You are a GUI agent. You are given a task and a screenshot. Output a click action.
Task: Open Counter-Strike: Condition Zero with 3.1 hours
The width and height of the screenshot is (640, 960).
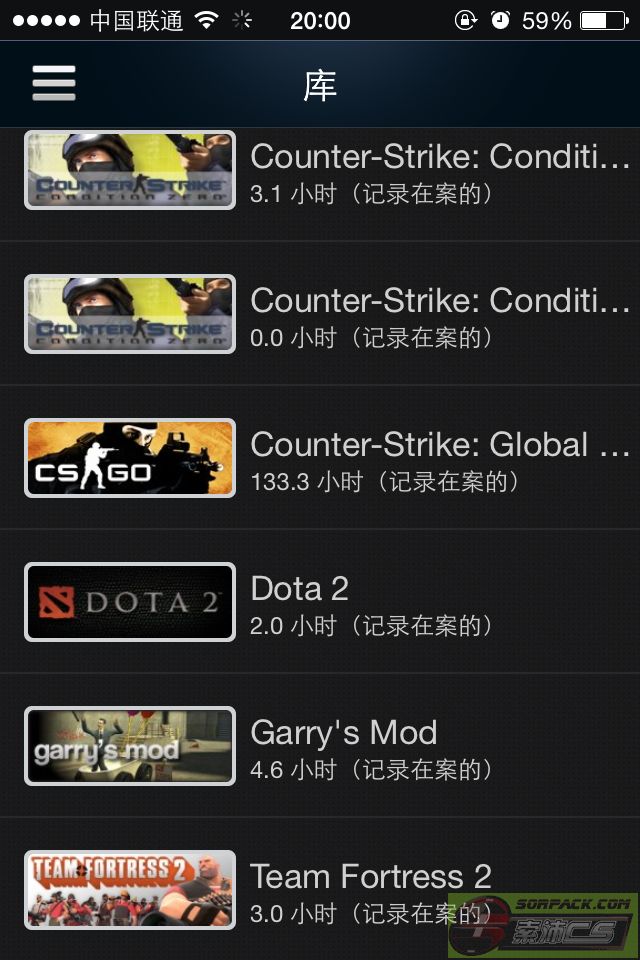tap(330, 171)
